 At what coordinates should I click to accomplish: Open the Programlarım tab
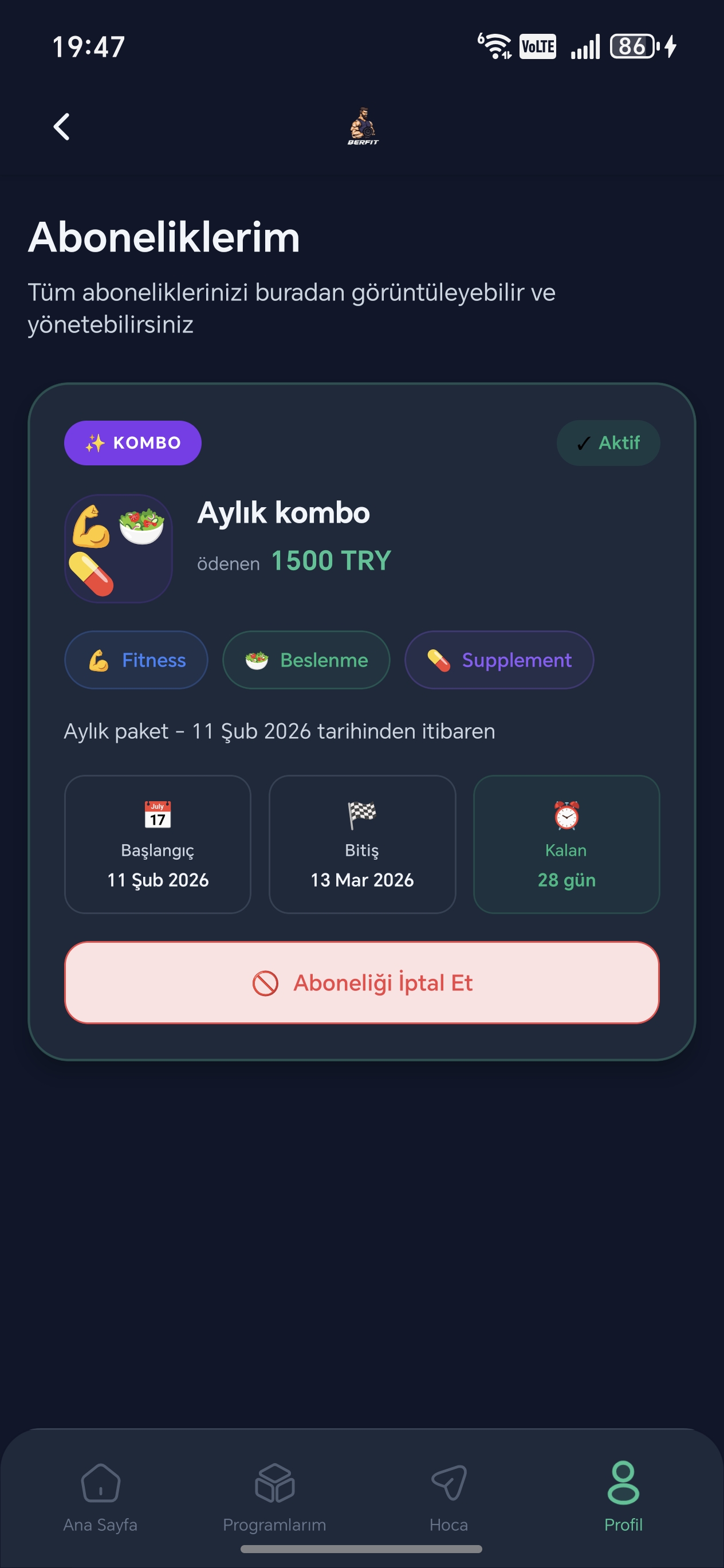pyautogui.click(x=274, y=1496)
